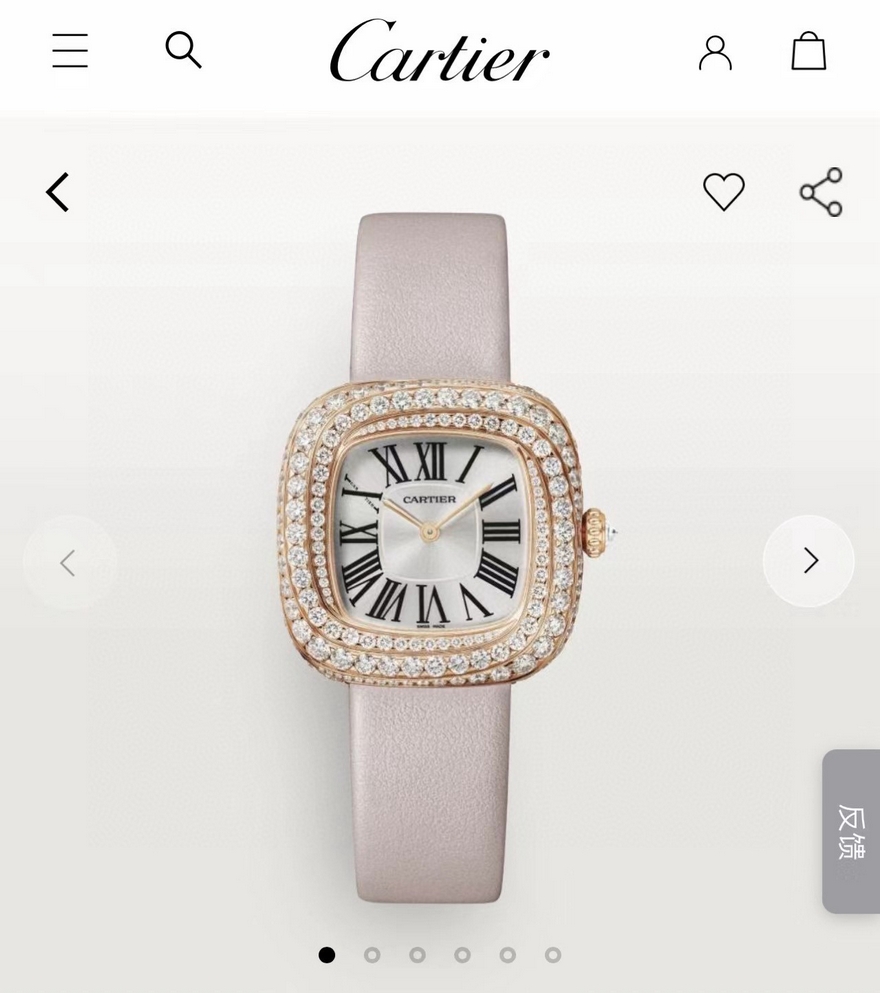Open the shopping bag
This screenshot has width=880, height=993.
click(809, 51)
